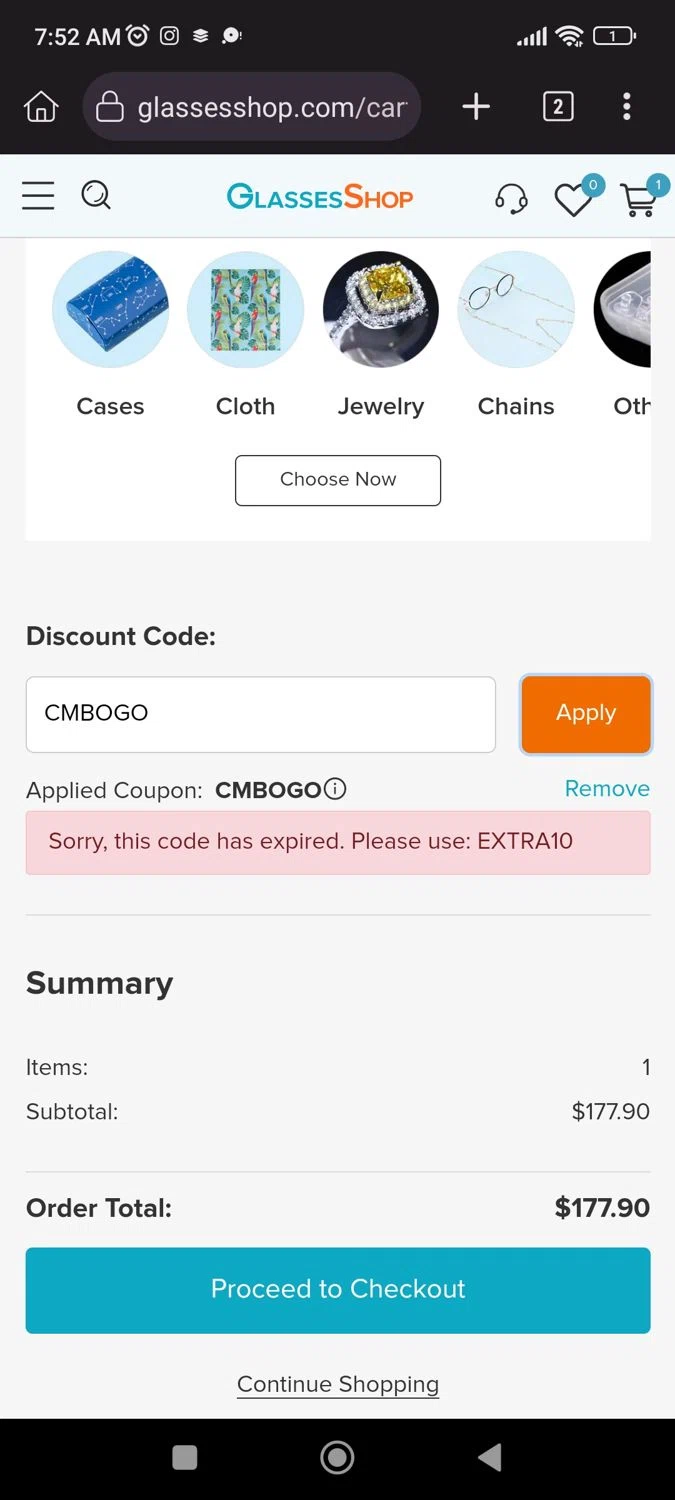Open customer support headset icon
Screen dimensions: 675x1500
(511, 198)
